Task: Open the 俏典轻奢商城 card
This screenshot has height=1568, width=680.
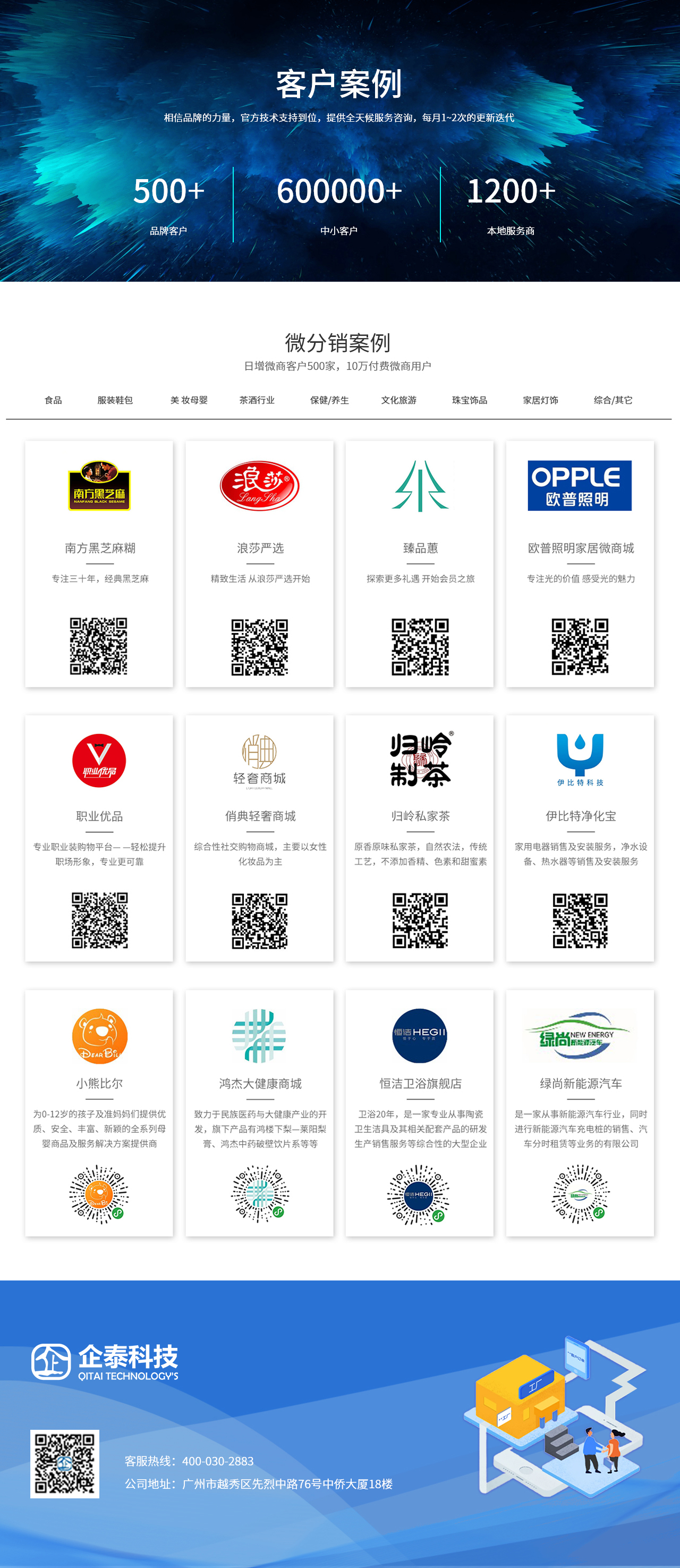Action: 260,816
